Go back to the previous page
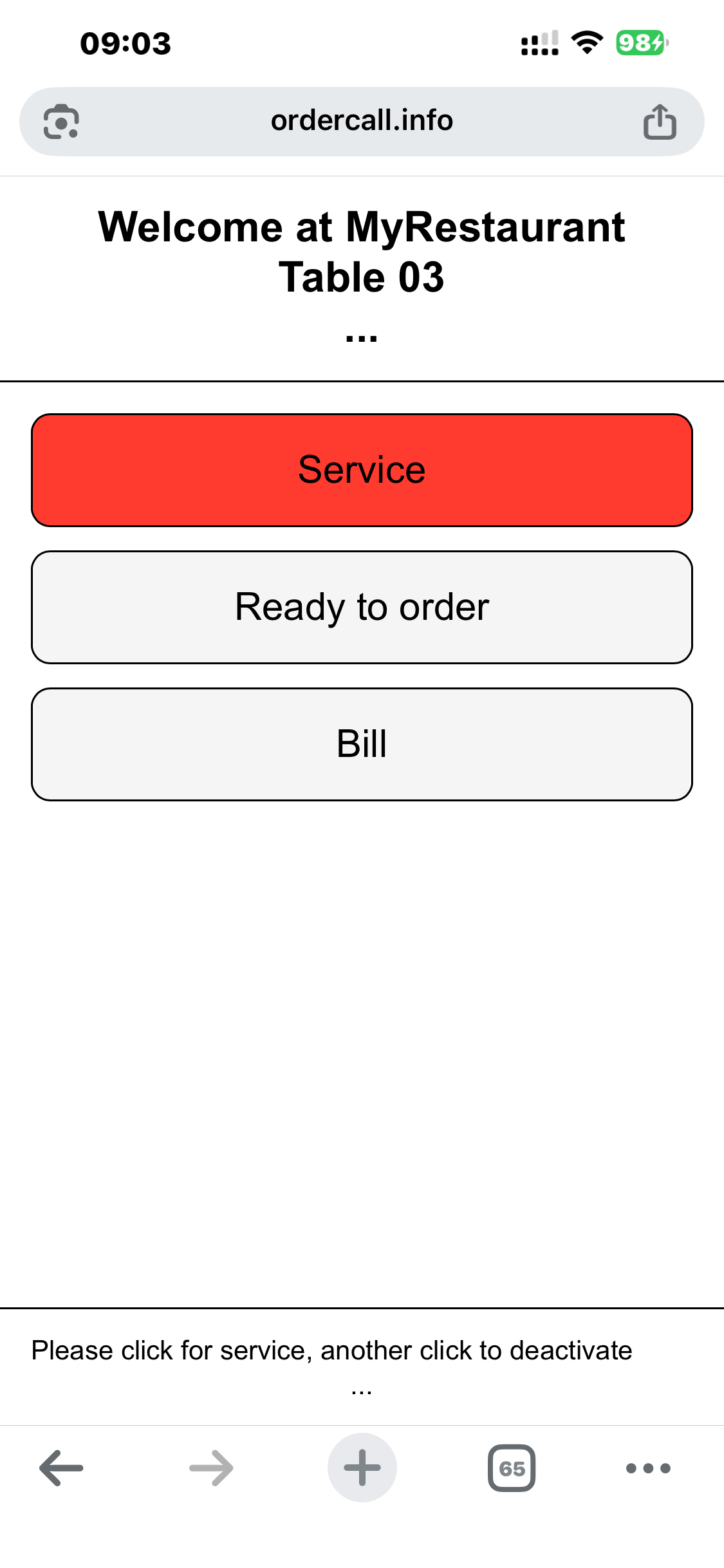724x1568 pixels. point(62,1468)
